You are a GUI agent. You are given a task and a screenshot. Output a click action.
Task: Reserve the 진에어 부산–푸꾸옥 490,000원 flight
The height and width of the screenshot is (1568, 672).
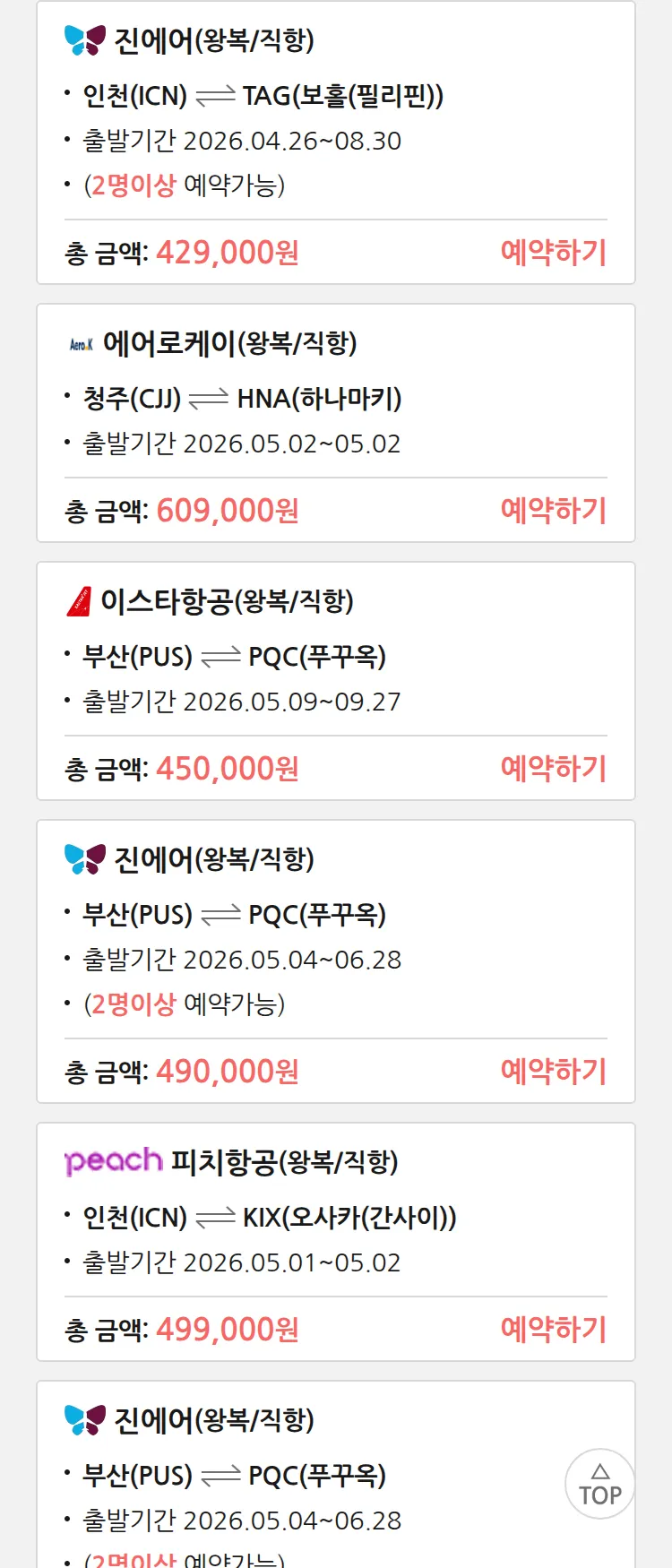(553, 1072)
